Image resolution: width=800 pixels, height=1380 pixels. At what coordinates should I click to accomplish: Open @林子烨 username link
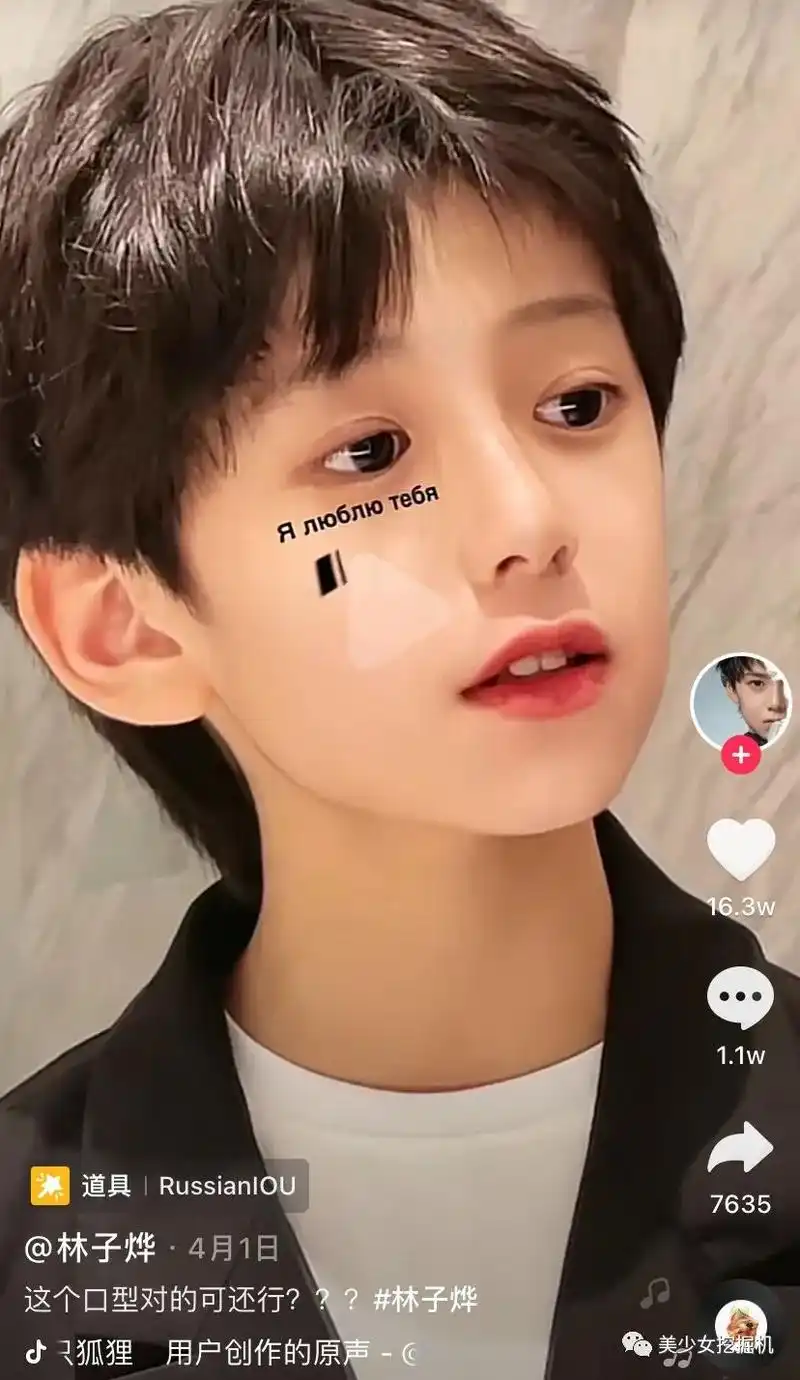90,1249
